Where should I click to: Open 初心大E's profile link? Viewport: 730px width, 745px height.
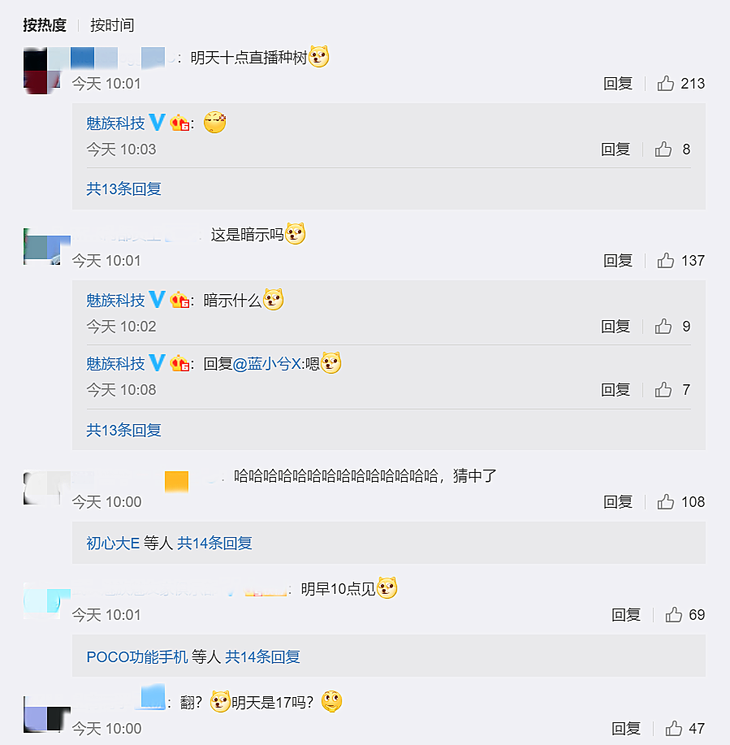click(113, 543)
